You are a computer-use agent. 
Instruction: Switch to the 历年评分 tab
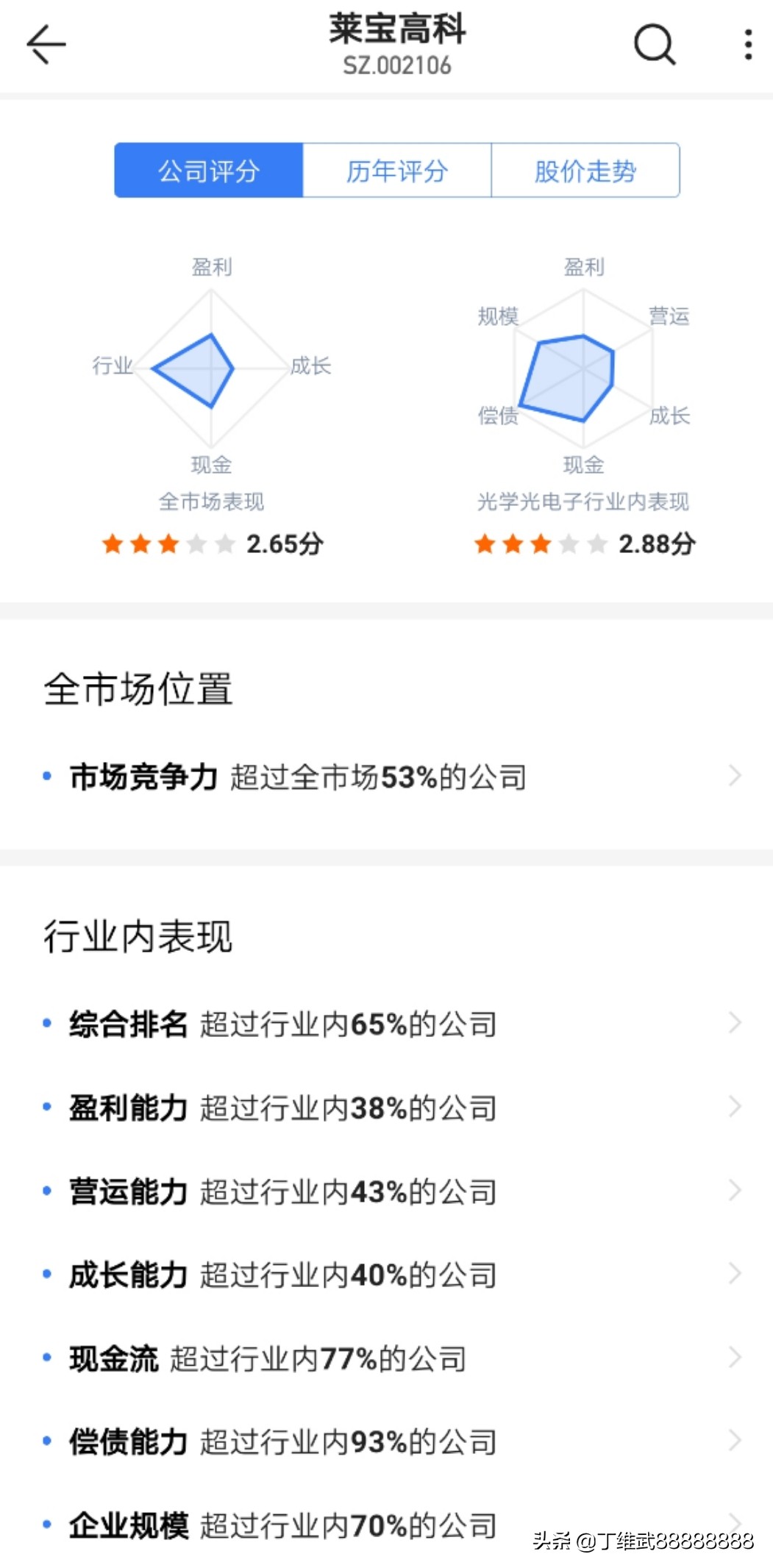398,170
